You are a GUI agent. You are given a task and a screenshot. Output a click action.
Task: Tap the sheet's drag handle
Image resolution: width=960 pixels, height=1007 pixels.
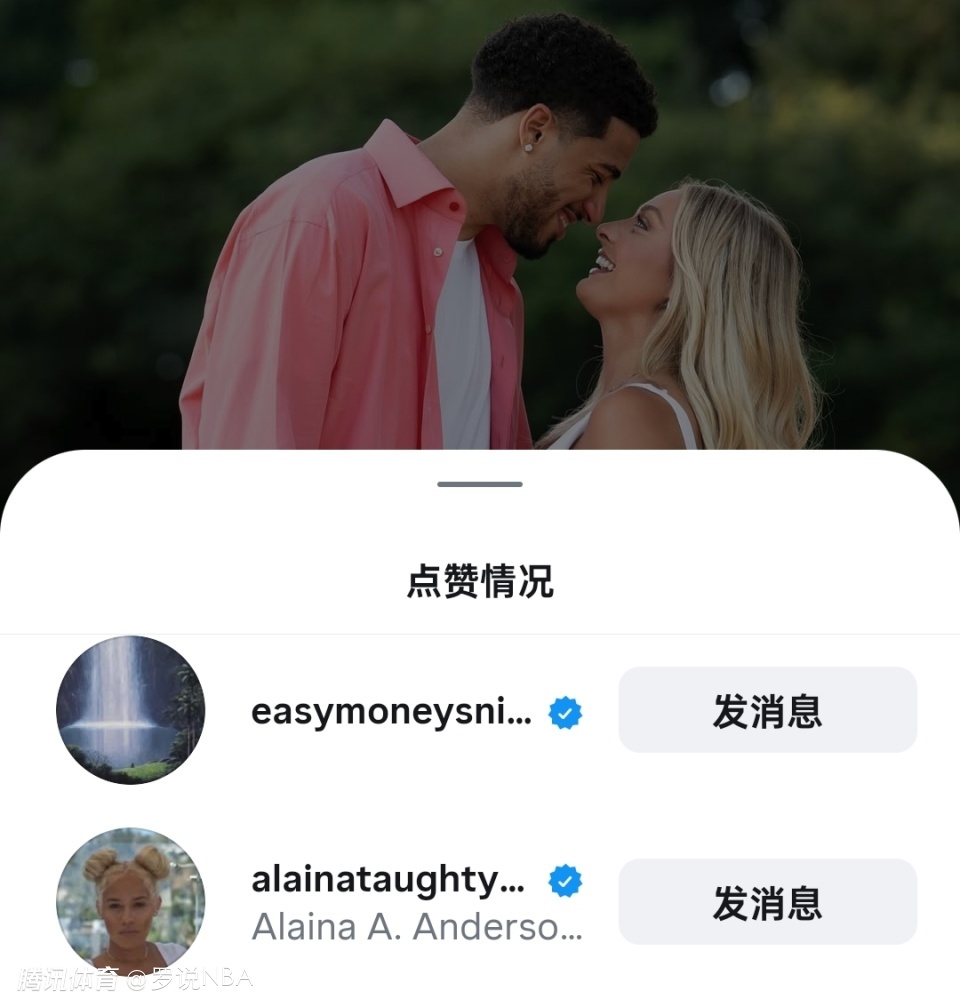pyautogui.click(x=480, y=484)
